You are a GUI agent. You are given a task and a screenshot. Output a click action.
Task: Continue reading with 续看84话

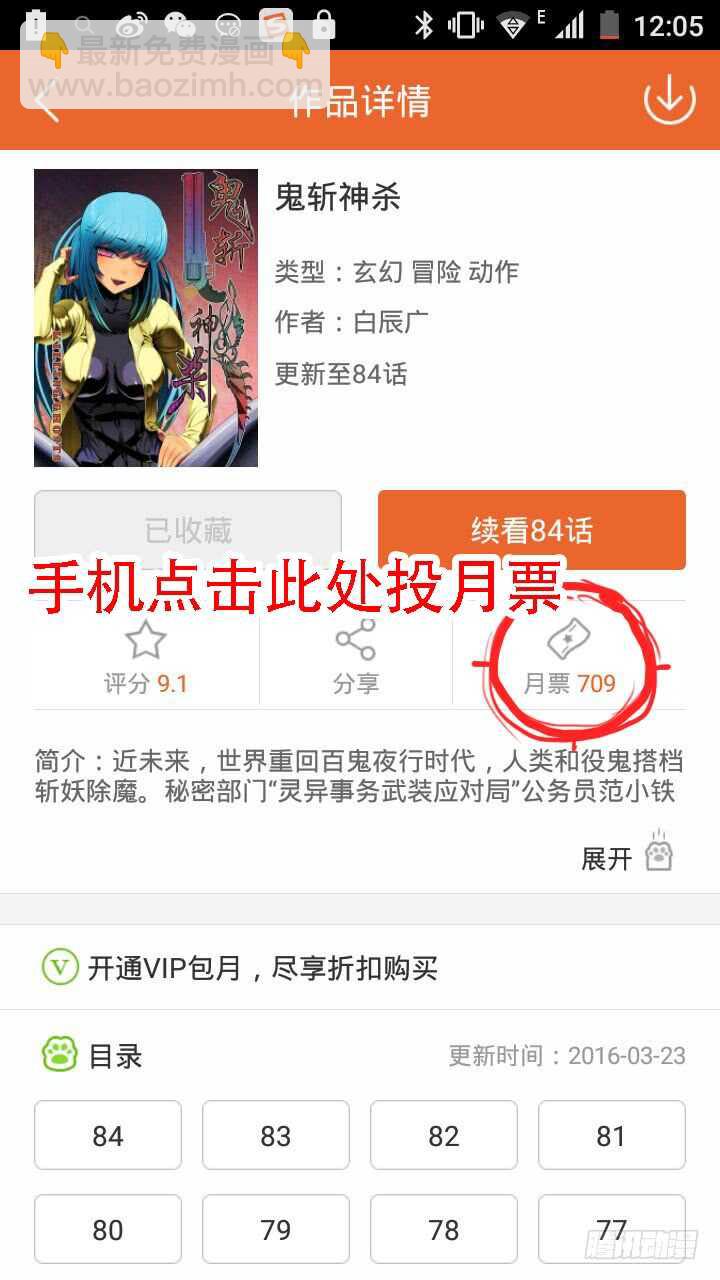(x=532, y=530)
